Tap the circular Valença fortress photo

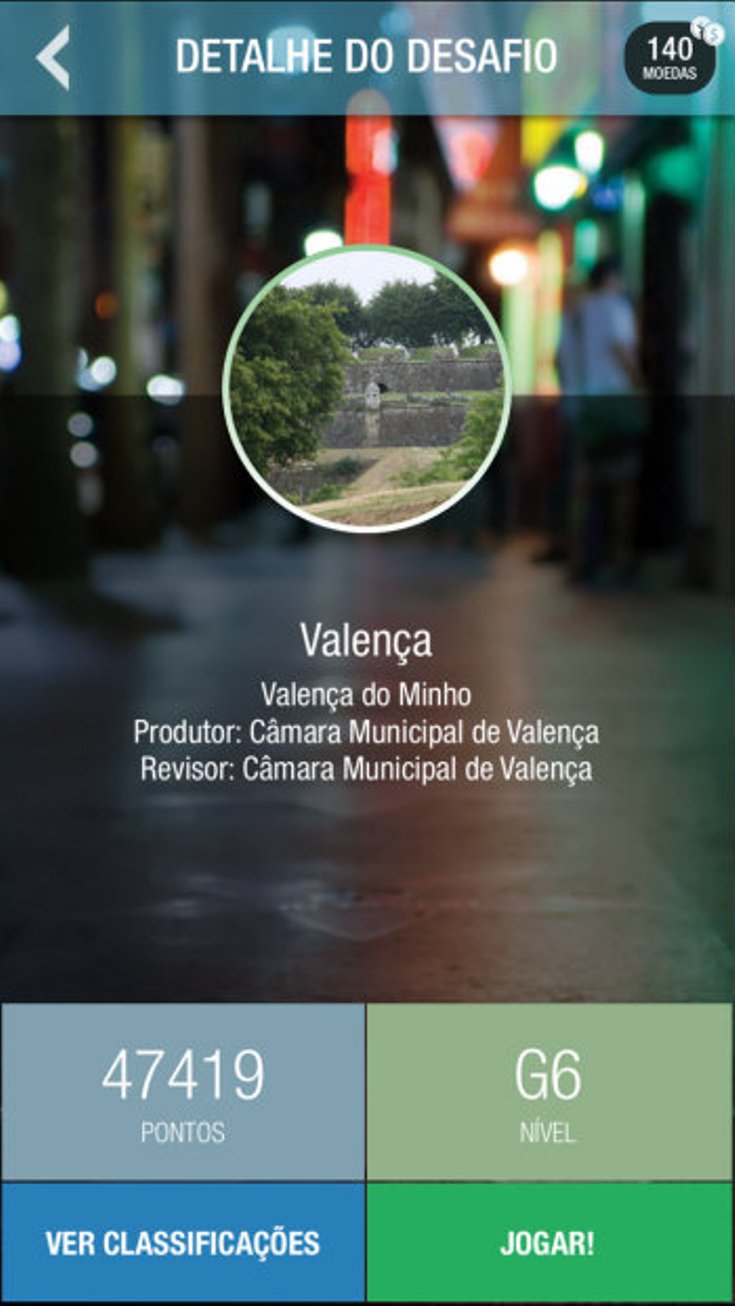pos(367,389)
